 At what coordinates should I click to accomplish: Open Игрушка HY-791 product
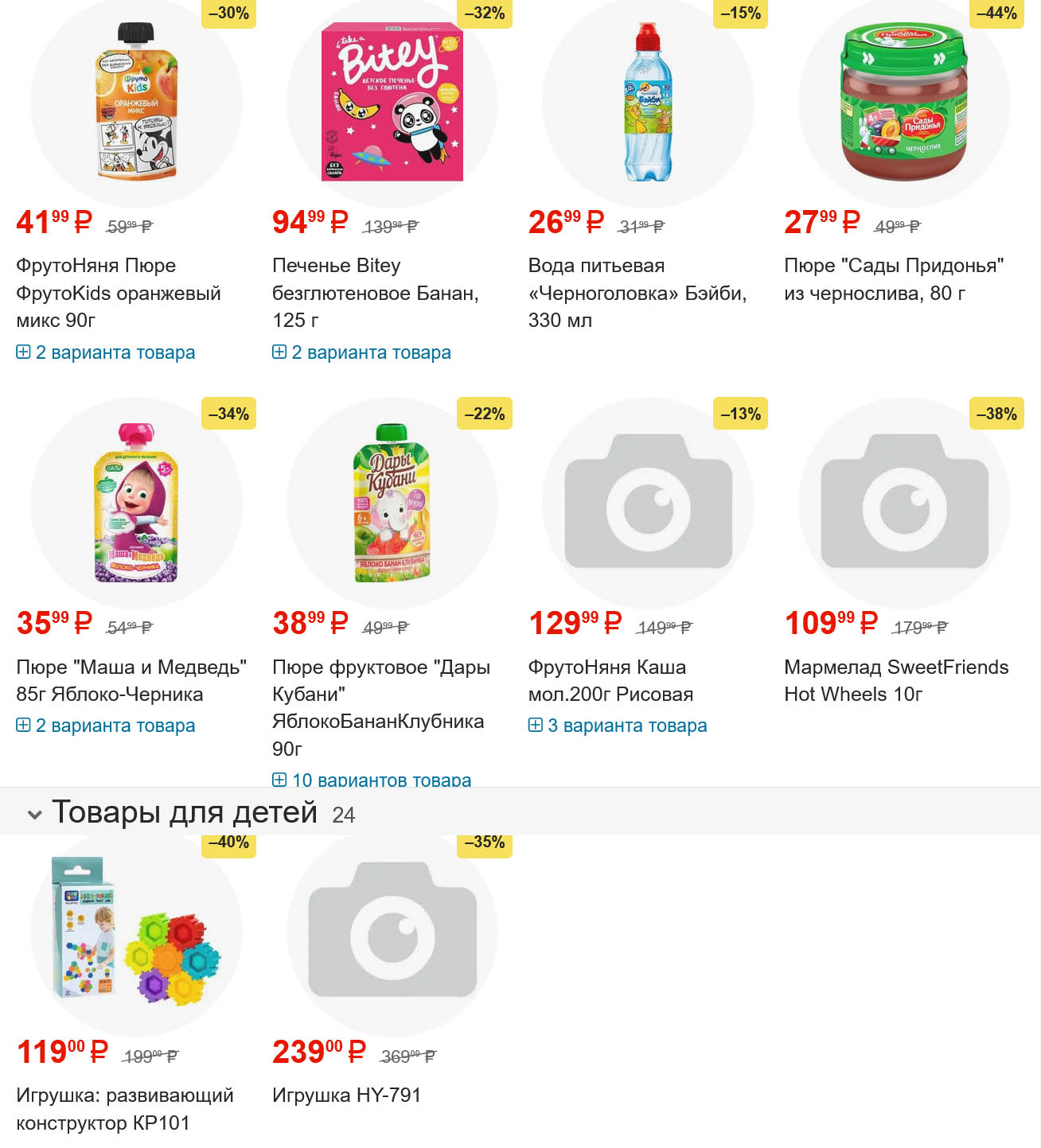tap(346, 1095)
